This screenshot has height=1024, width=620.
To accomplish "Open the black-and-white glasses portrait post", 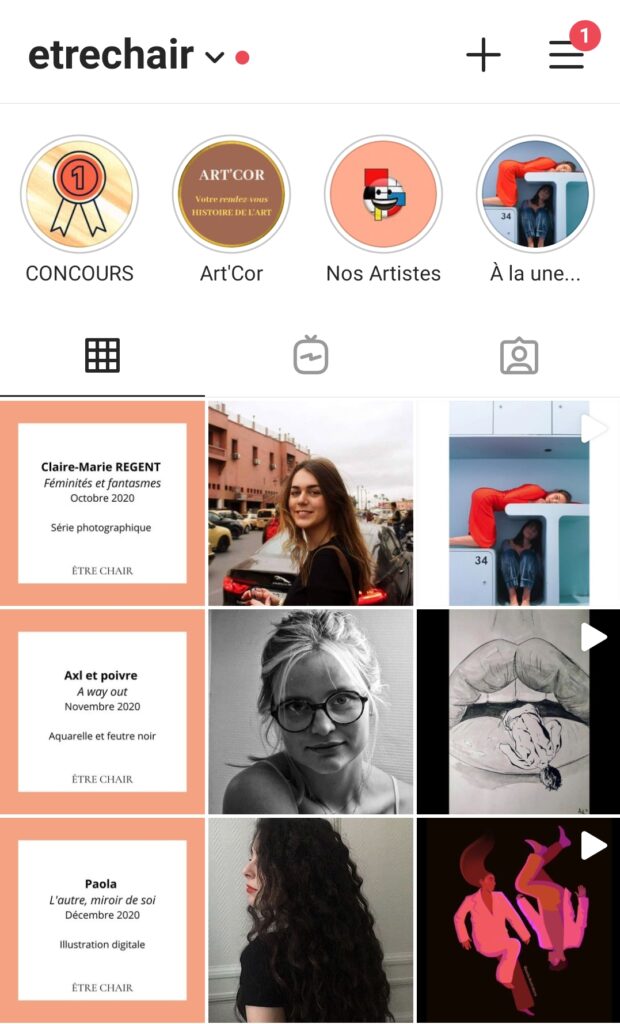I will 310,711.
